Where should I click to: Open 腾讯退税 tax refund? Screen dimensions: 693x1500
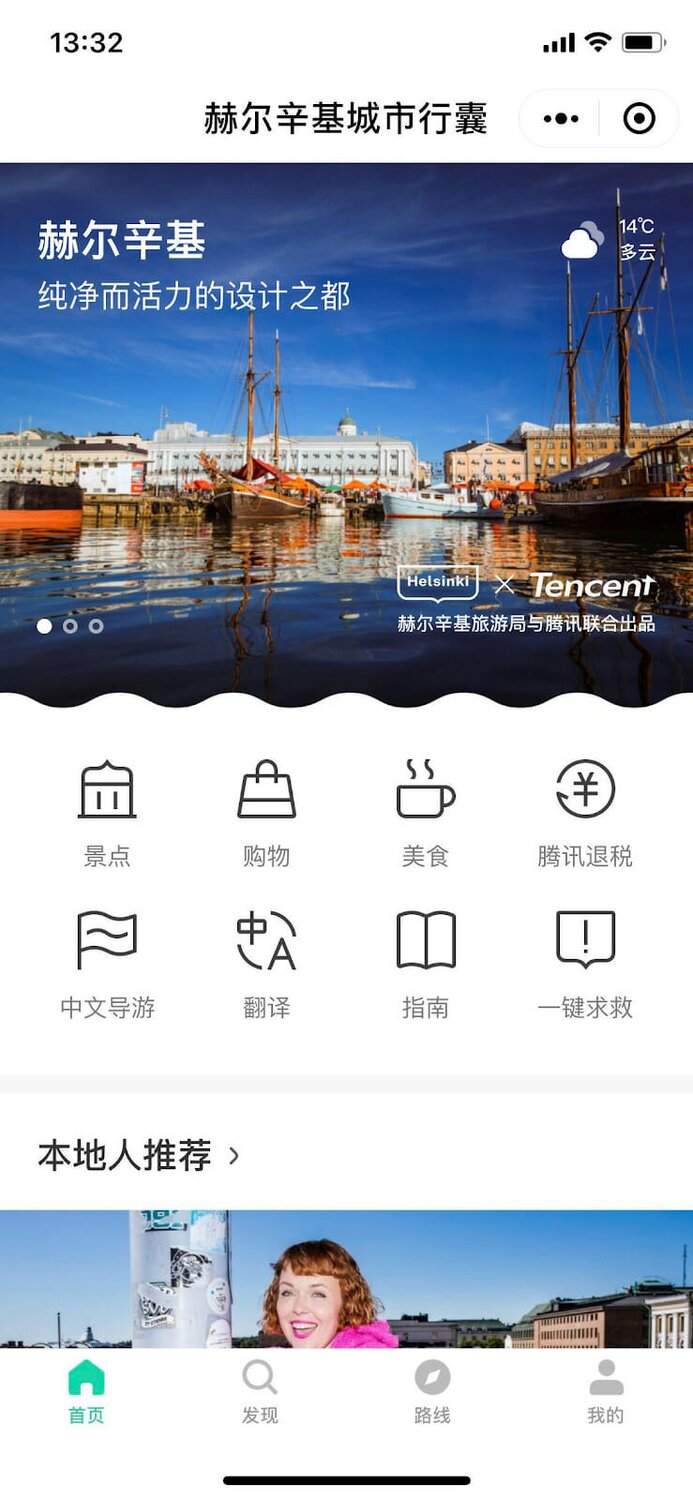point(585,812)
